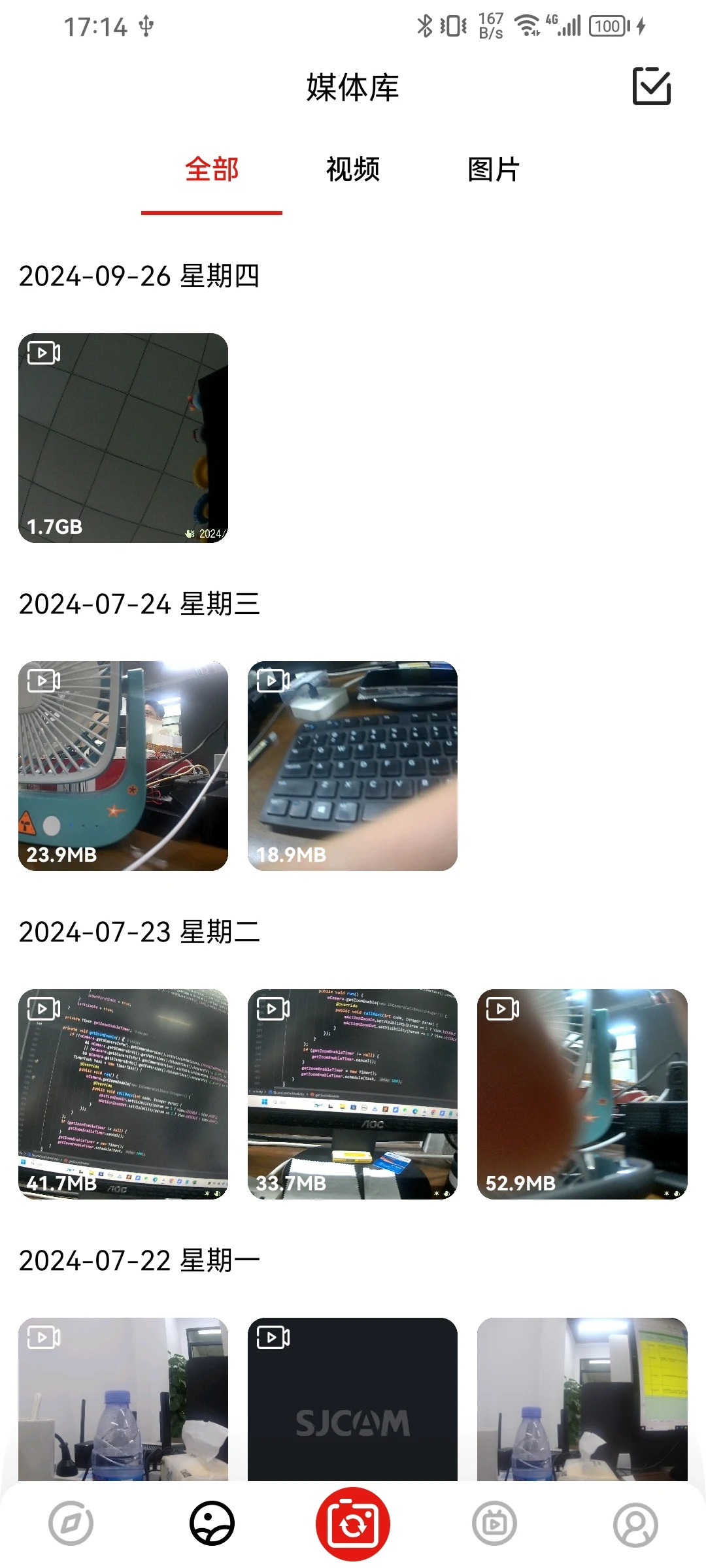Image resolution: width=706 pixels, height=1568 pixels.
Task: Play the 18.9MB keyboard video
Action: click(353, 766)
